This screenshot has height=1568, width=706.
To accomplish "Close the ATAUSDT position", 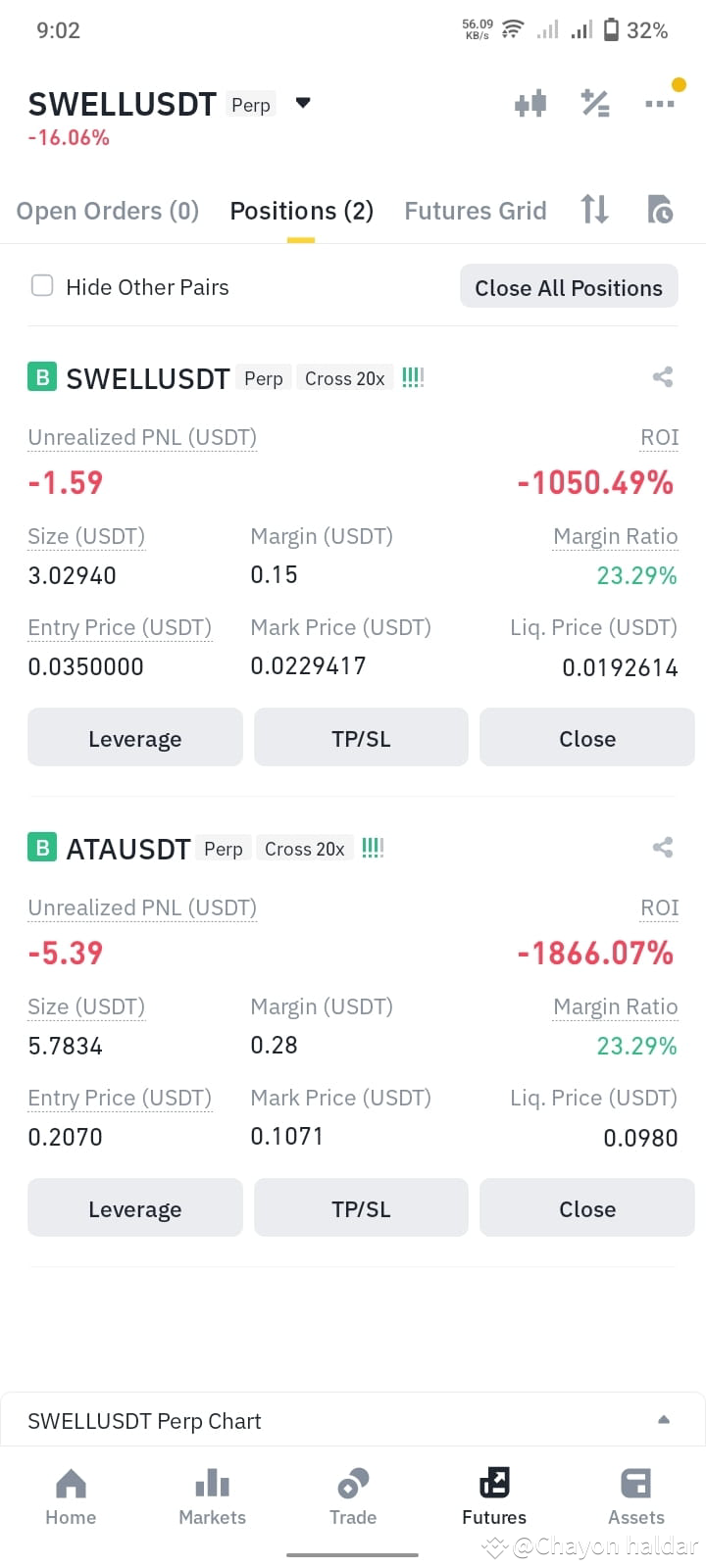I will (587, 1207).
